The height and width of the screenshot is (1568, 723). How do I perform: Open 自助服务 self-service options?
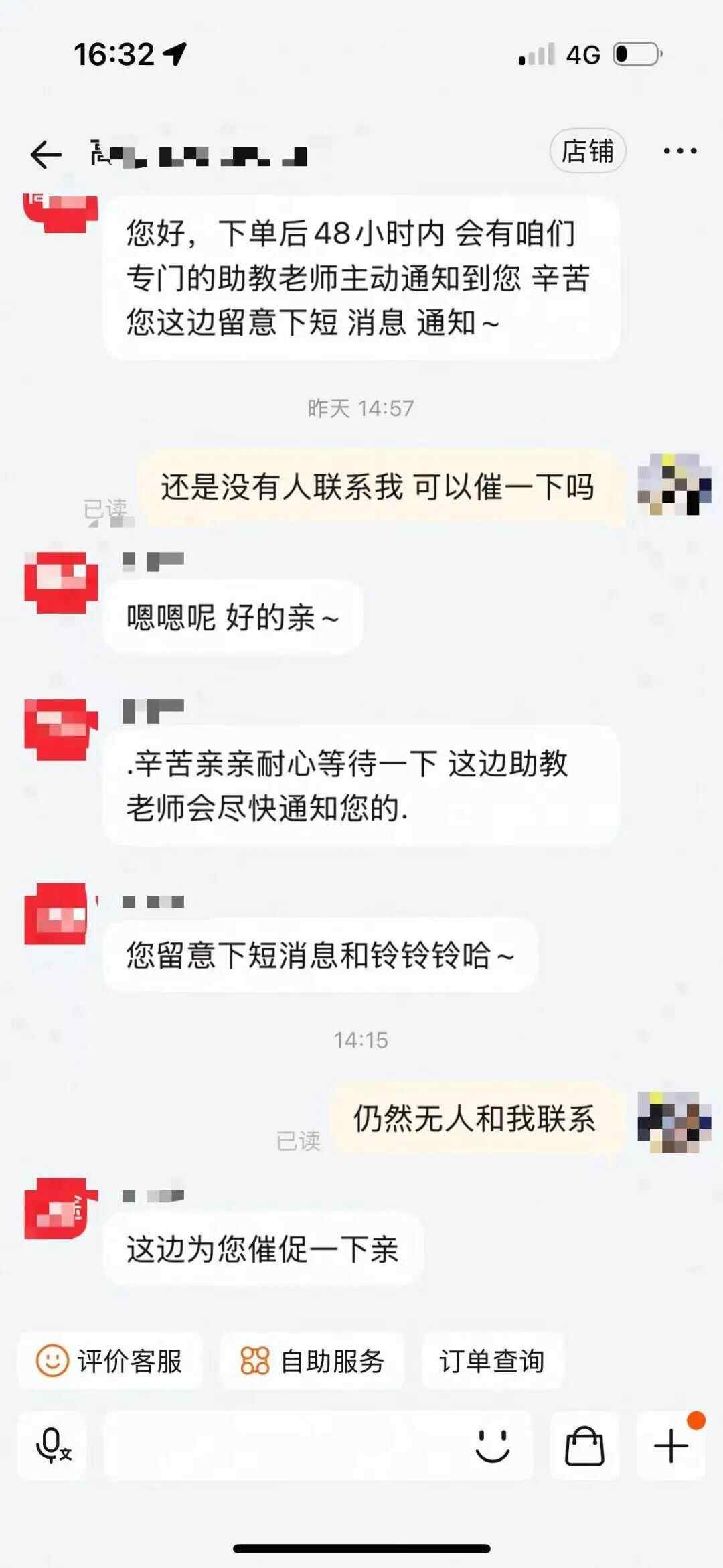point(312,1362)
